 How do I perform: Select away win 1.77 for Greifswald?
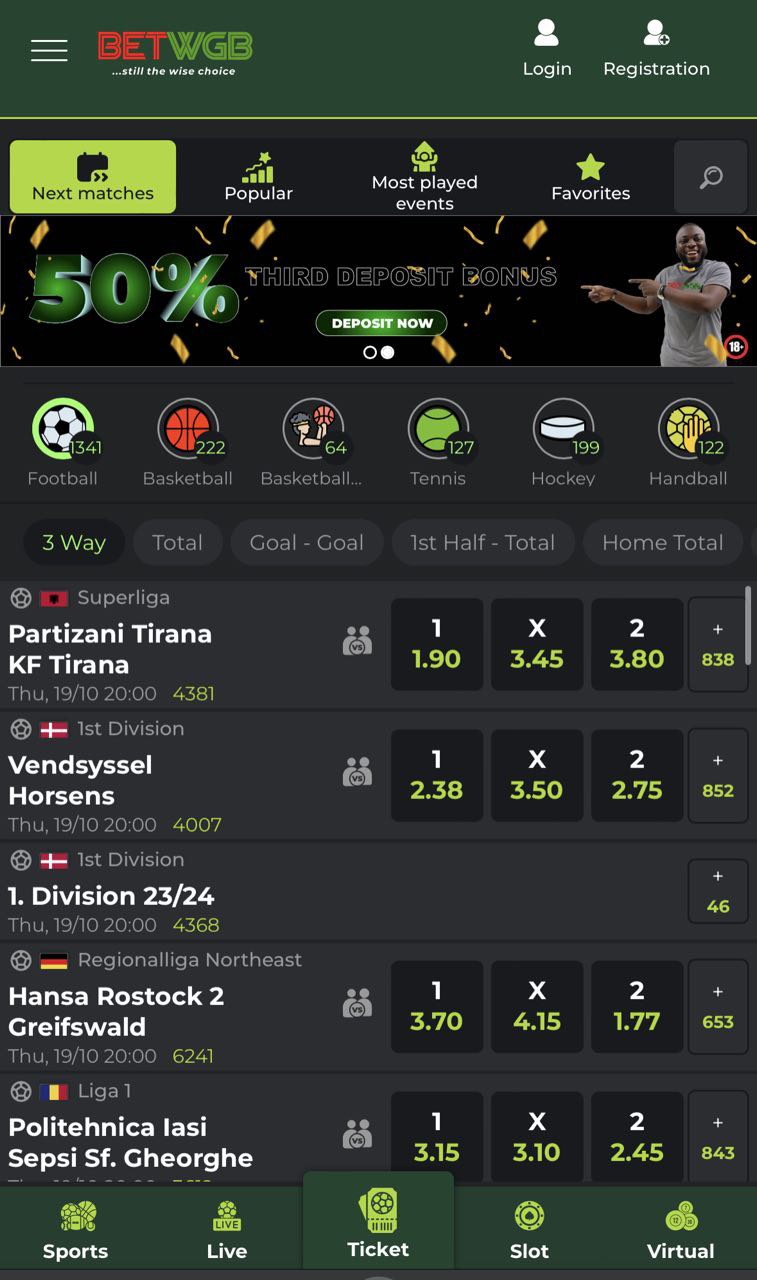pos(636,1006)
